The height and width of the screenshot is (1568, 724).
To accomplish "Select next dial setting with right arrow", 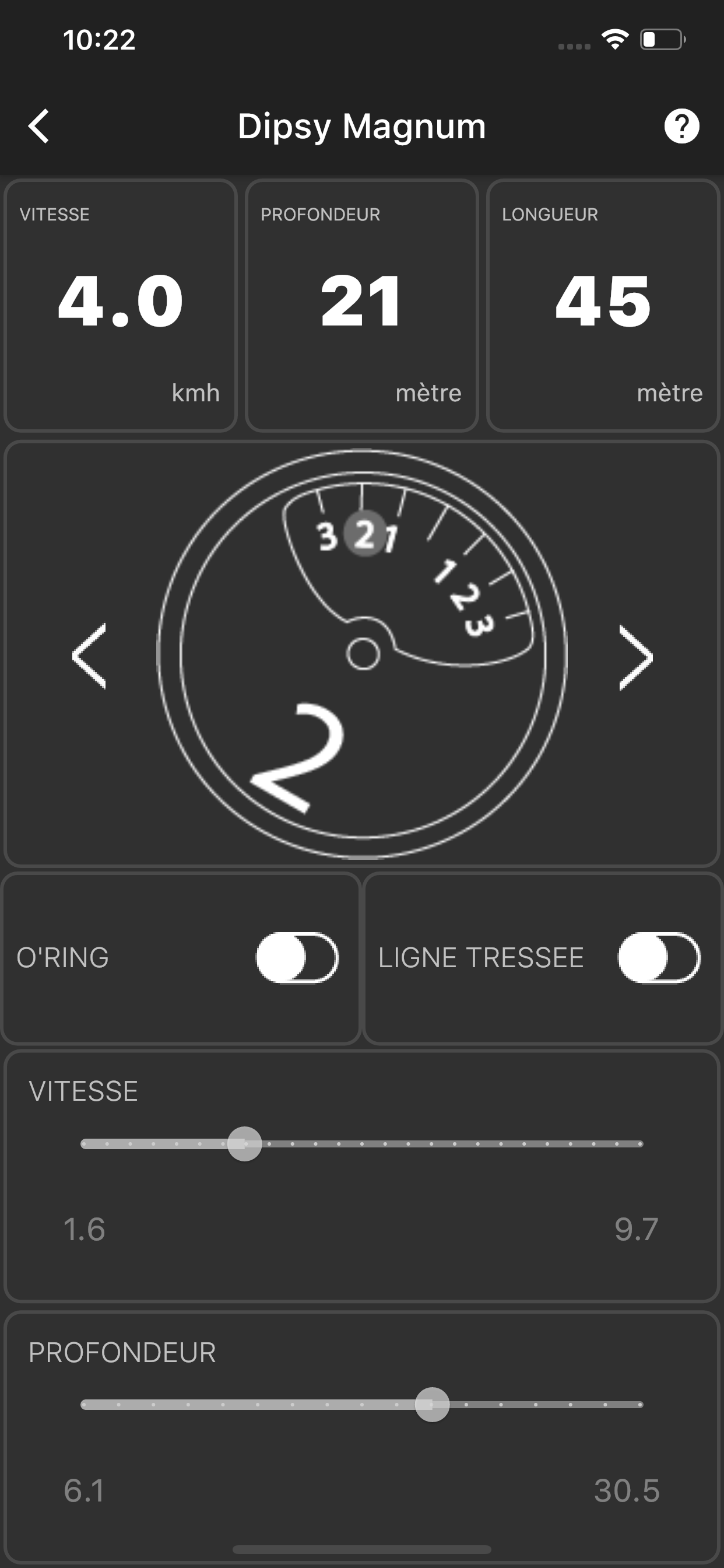I will [636, 657].
